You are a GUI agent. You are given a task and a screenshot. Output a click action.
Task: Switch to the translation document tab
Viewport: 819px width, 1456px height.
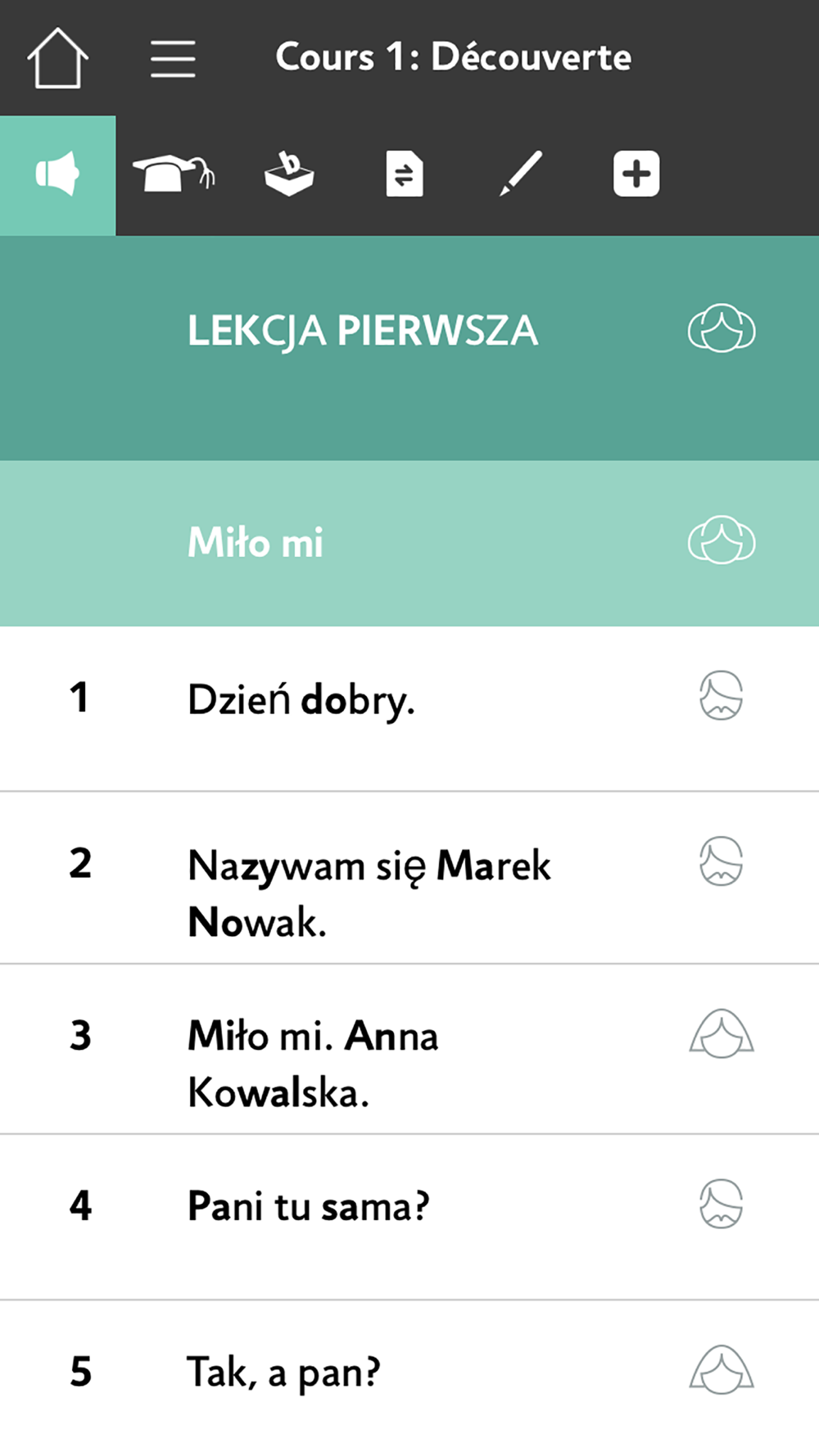[x=405, y=174]
